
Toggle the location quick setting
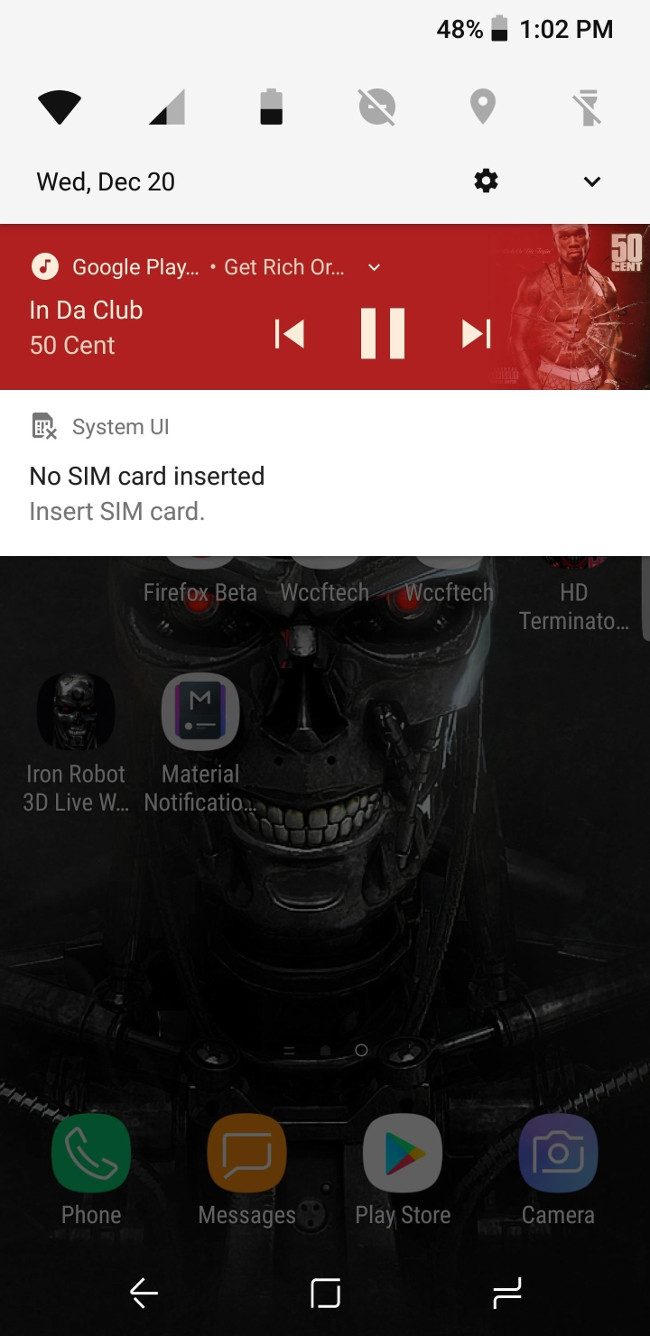coord(483,106)
